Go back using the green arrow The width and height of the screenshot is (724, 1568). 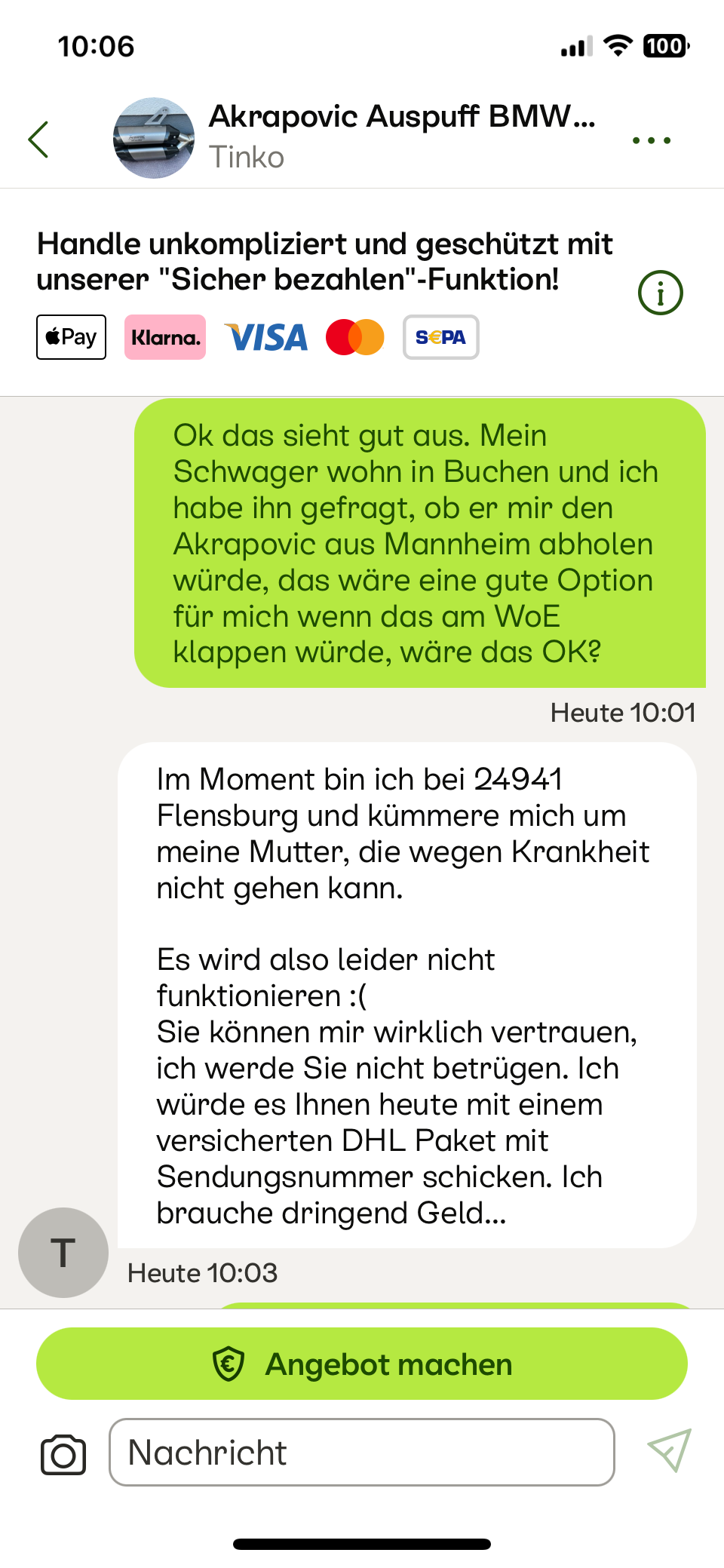pyautogui.click(x=38, y=140)
